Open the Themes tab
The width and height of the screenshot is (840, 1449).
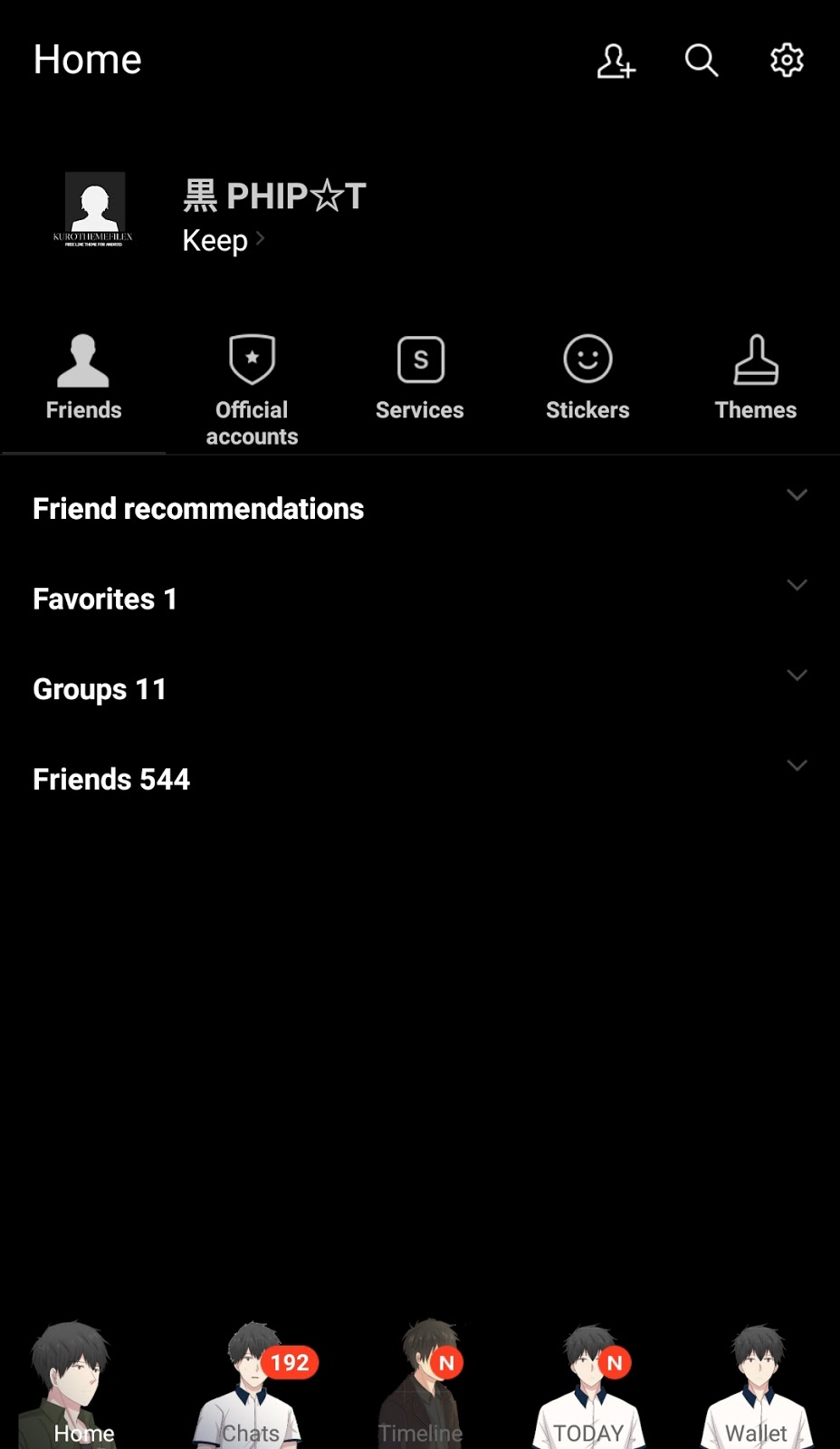tap(756, 379)
